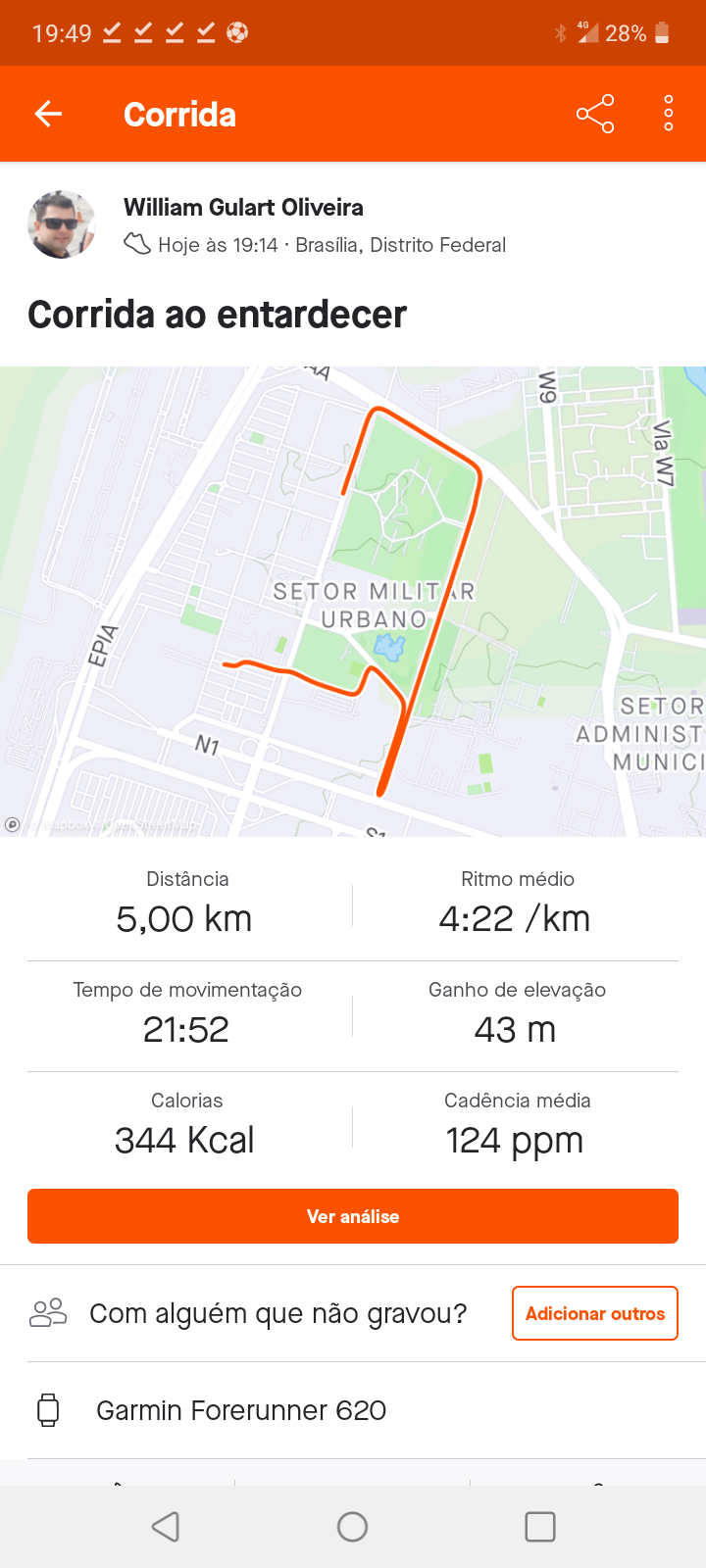Screen dimensions: 706x1568
Task: Tap the system home button
Action: (352, 1527)
